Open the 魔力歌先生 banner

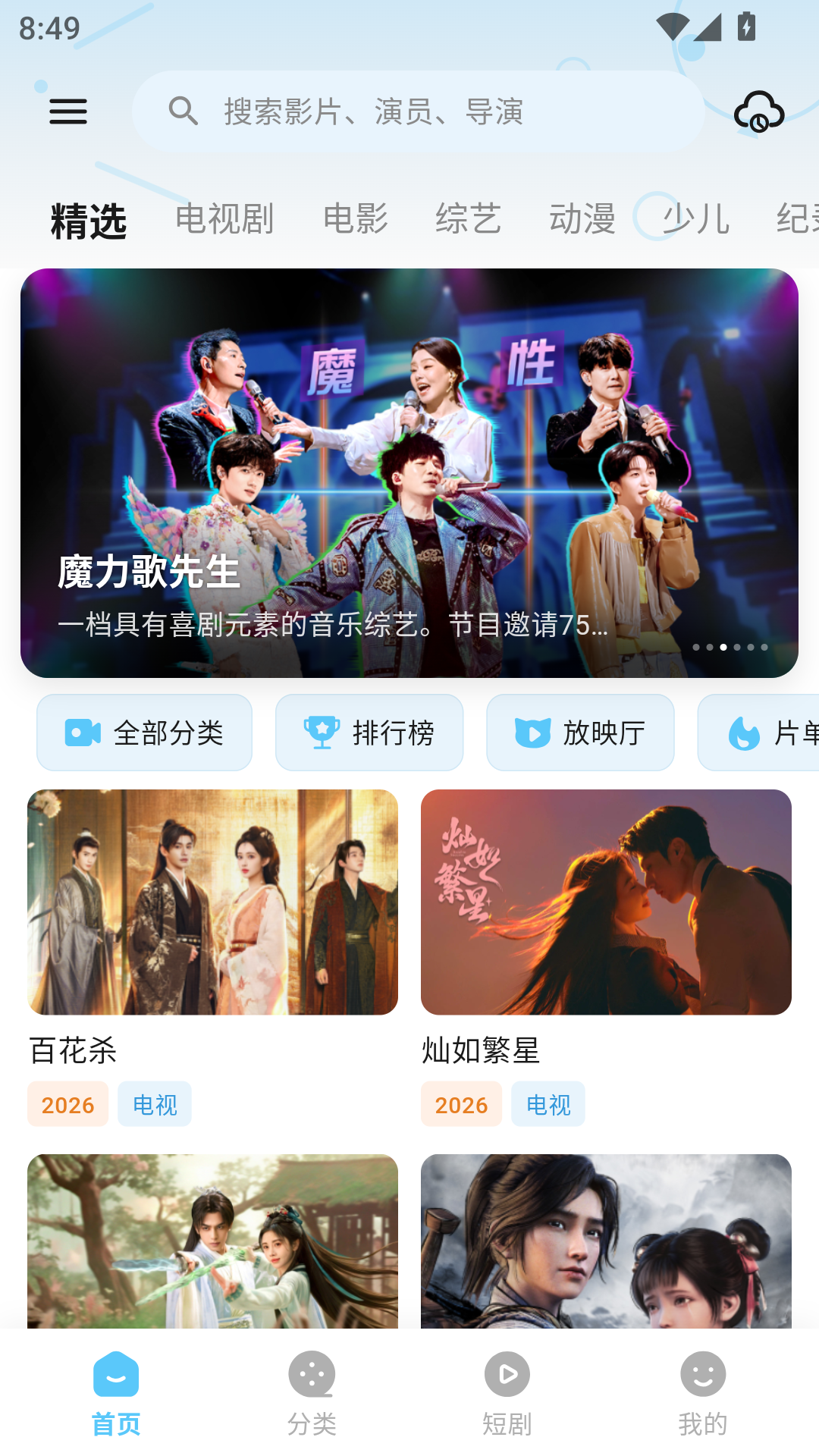pyautogui.click(x=409, y=473)
